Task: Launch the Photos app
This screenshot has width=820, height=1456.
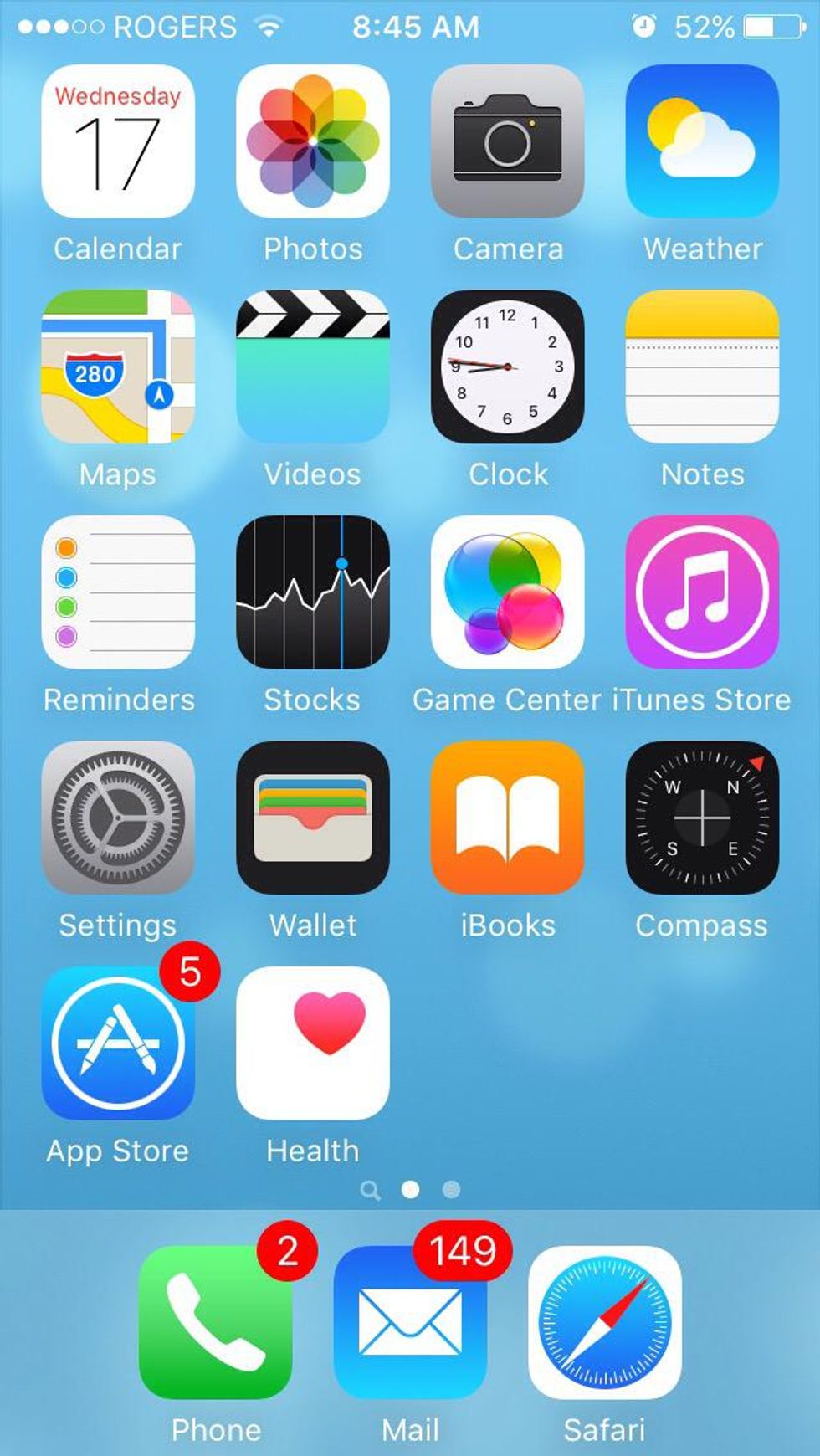Action: click(313, 141)
